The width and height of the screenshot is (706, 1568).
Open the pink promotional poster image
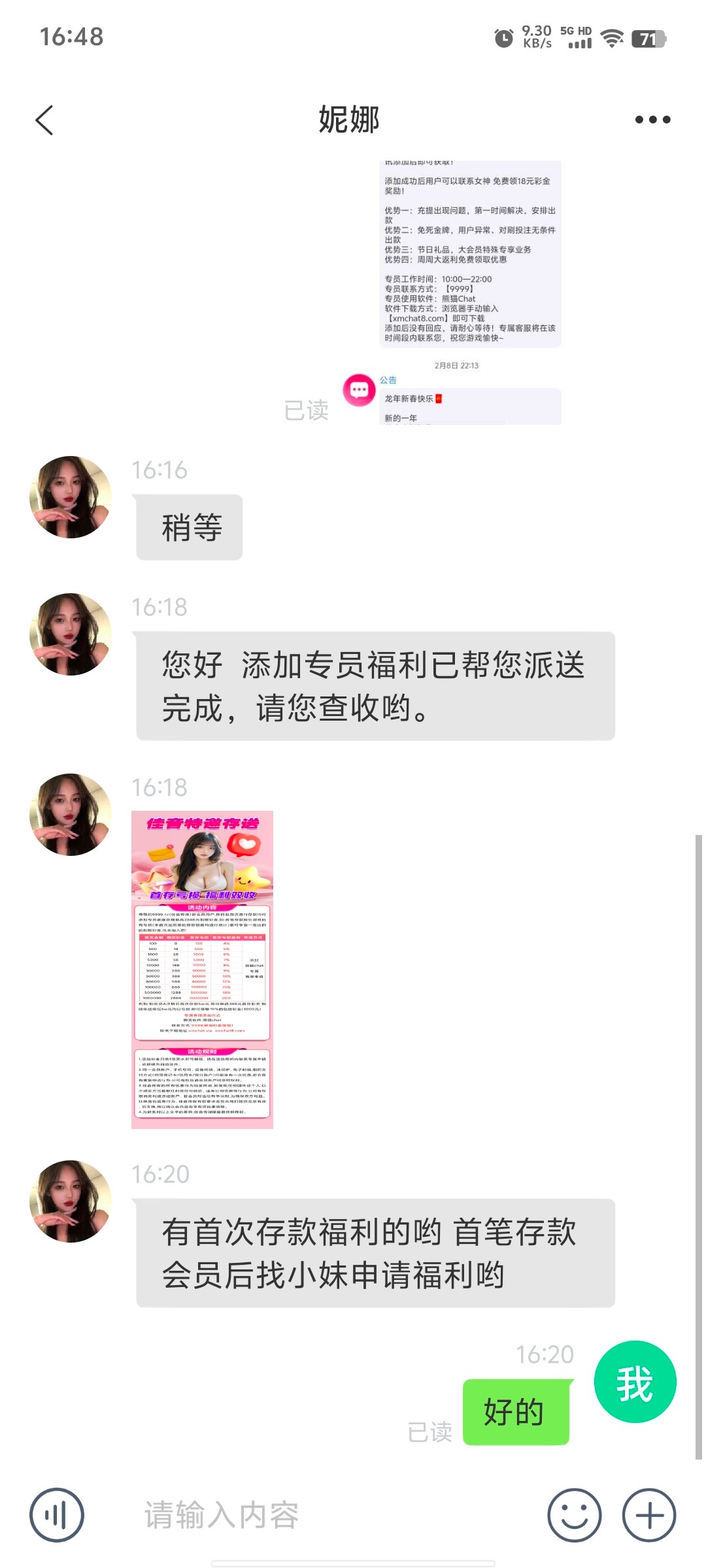tap(202, 970)
